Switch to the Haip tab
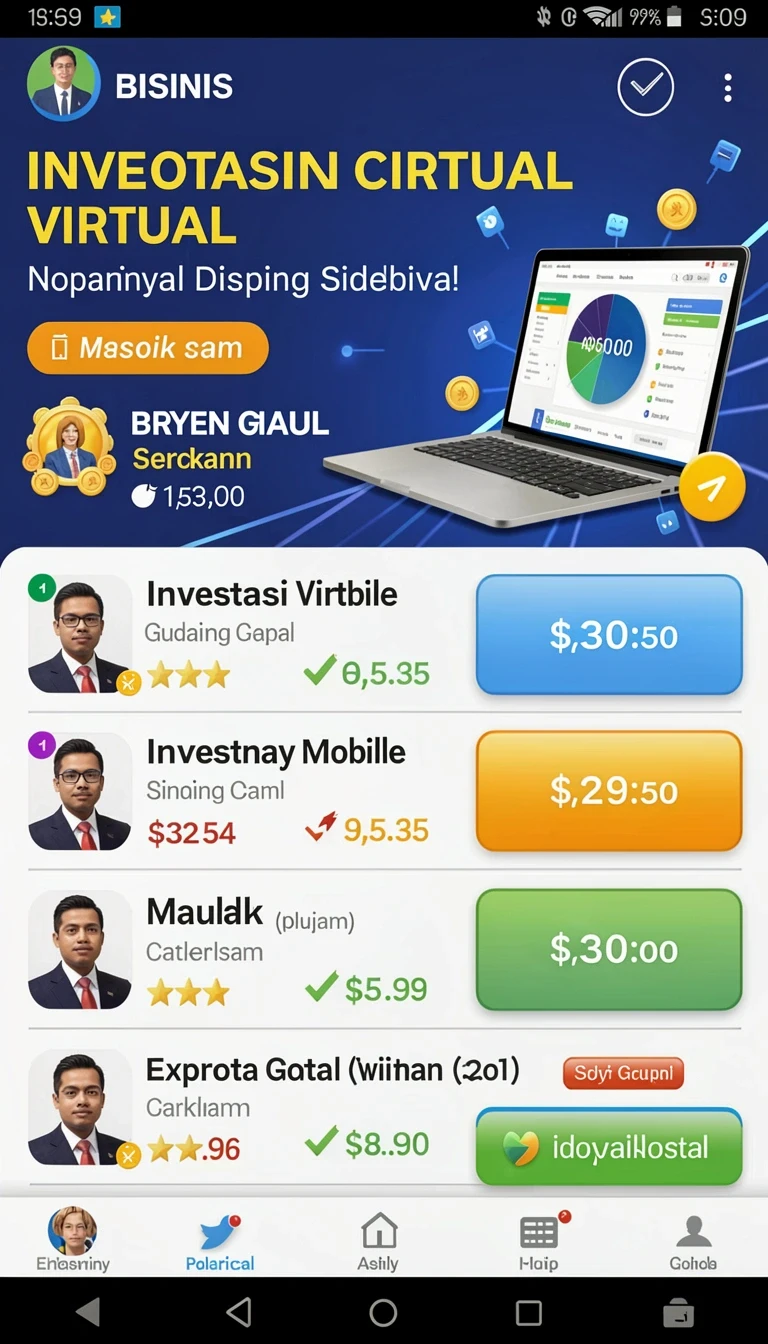Screen dimensions: 768x1344 538,1240
